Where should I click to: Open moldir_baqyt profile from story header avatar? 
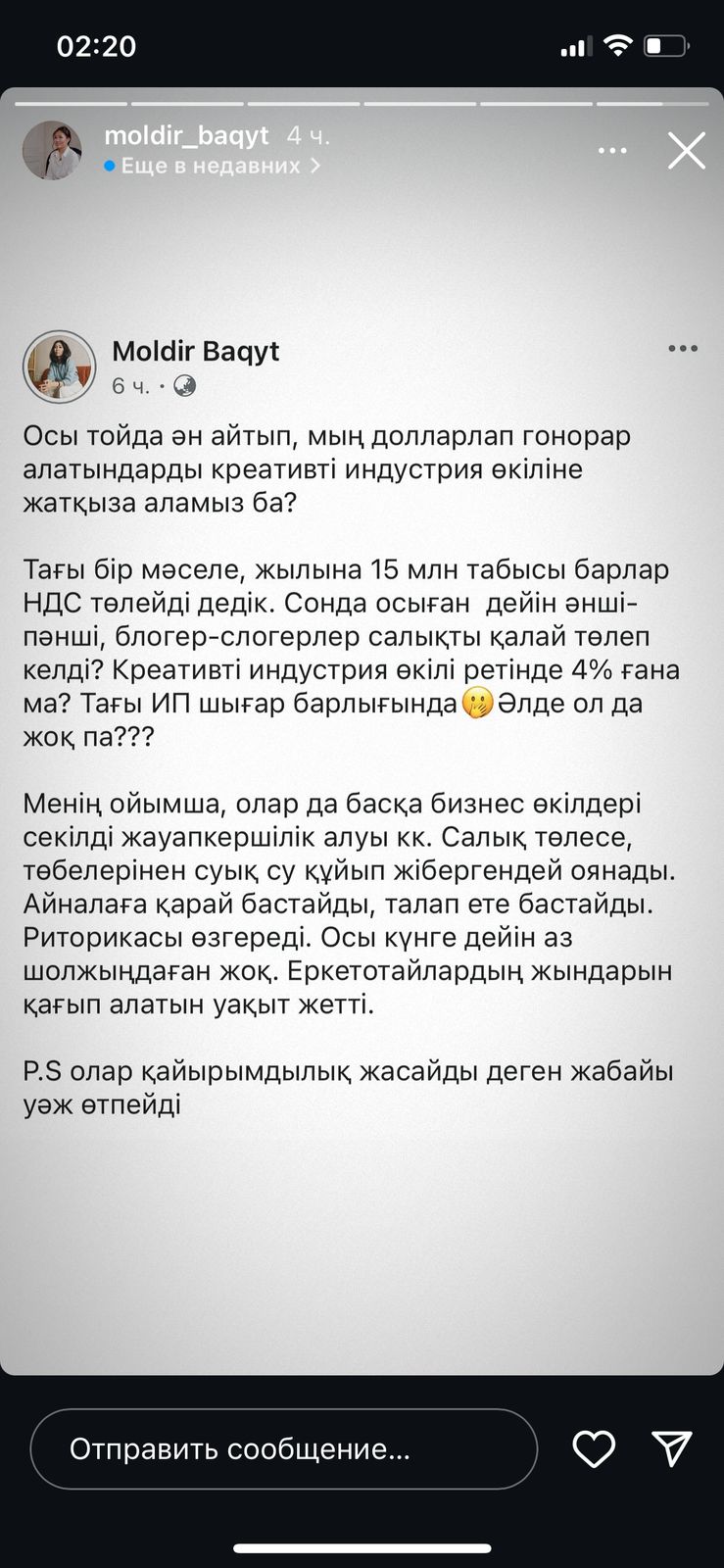click(52, 151)
